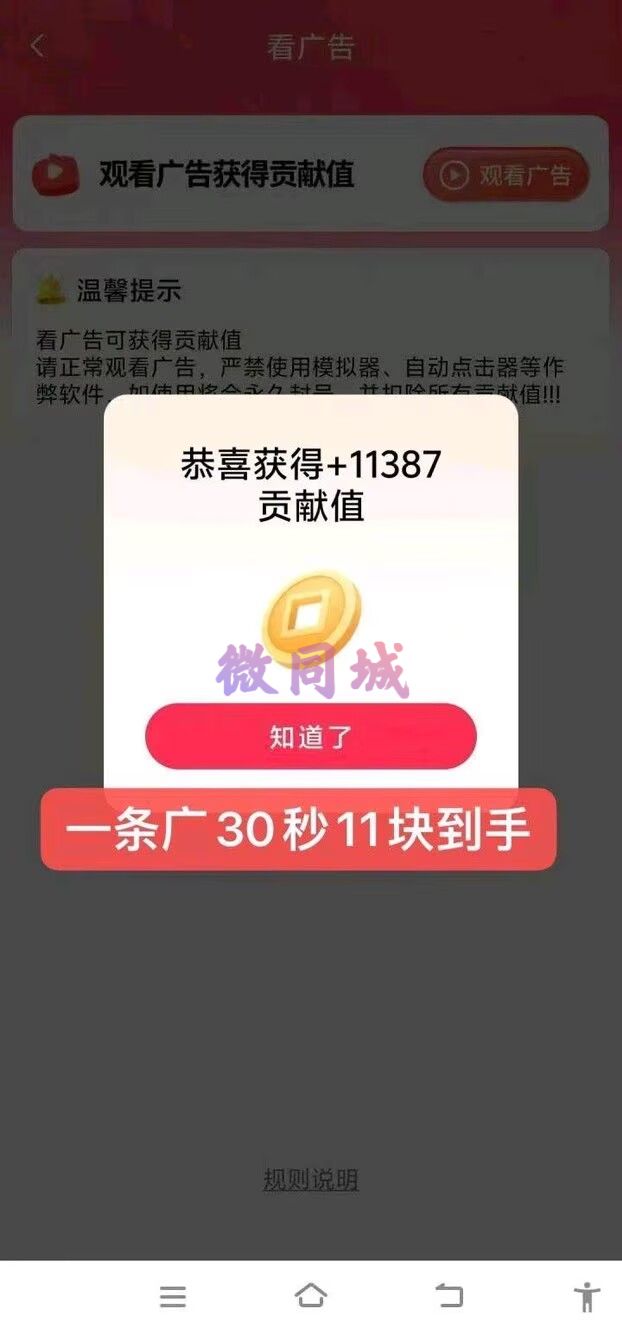Tap the system back button

449,1296
